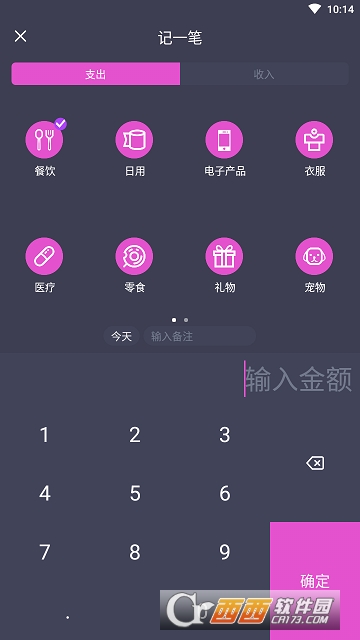Switch to the 收入 tab

[x=264, y=74]
